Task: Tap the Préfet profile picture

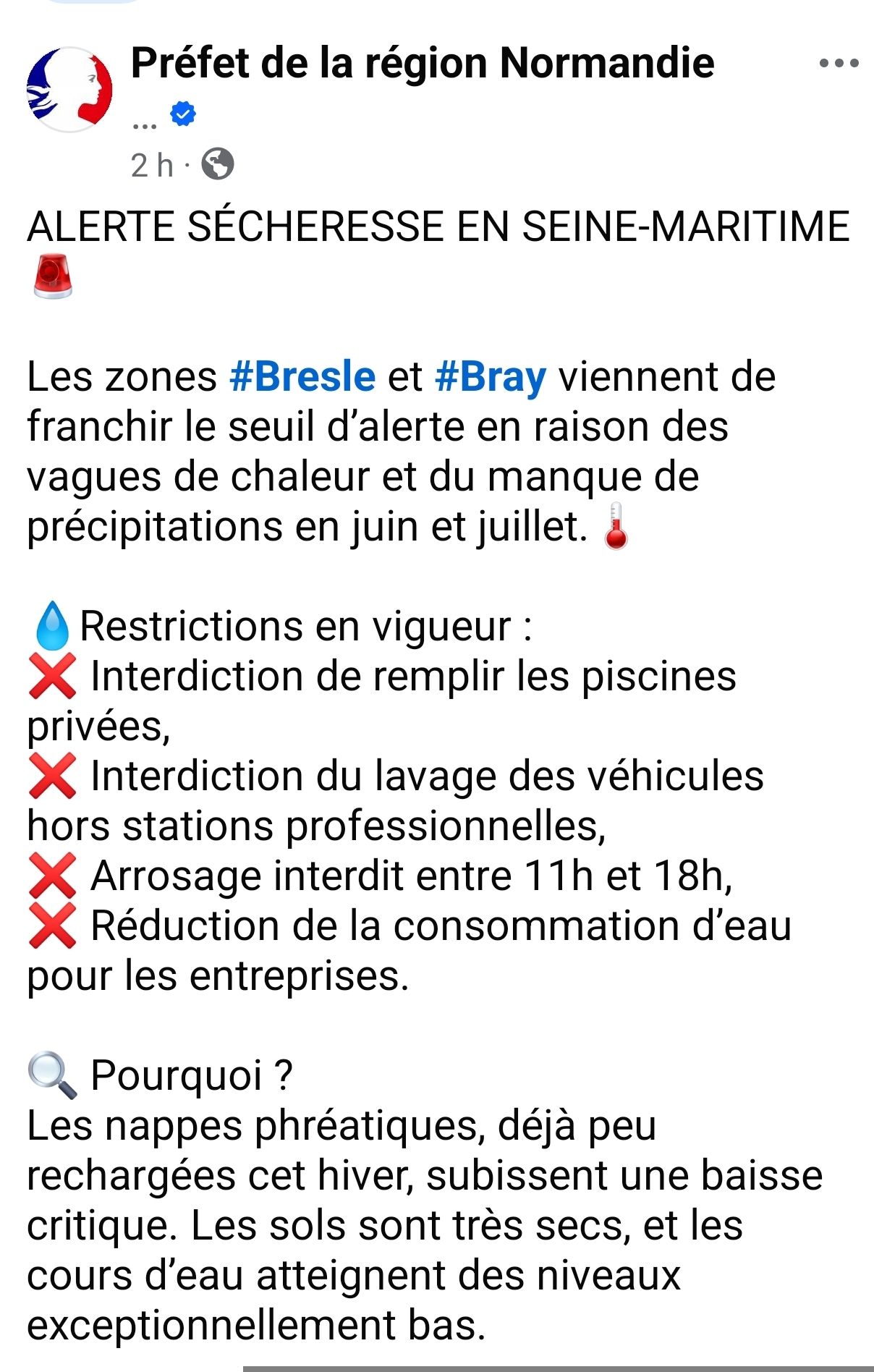Action: click(69, 90)
